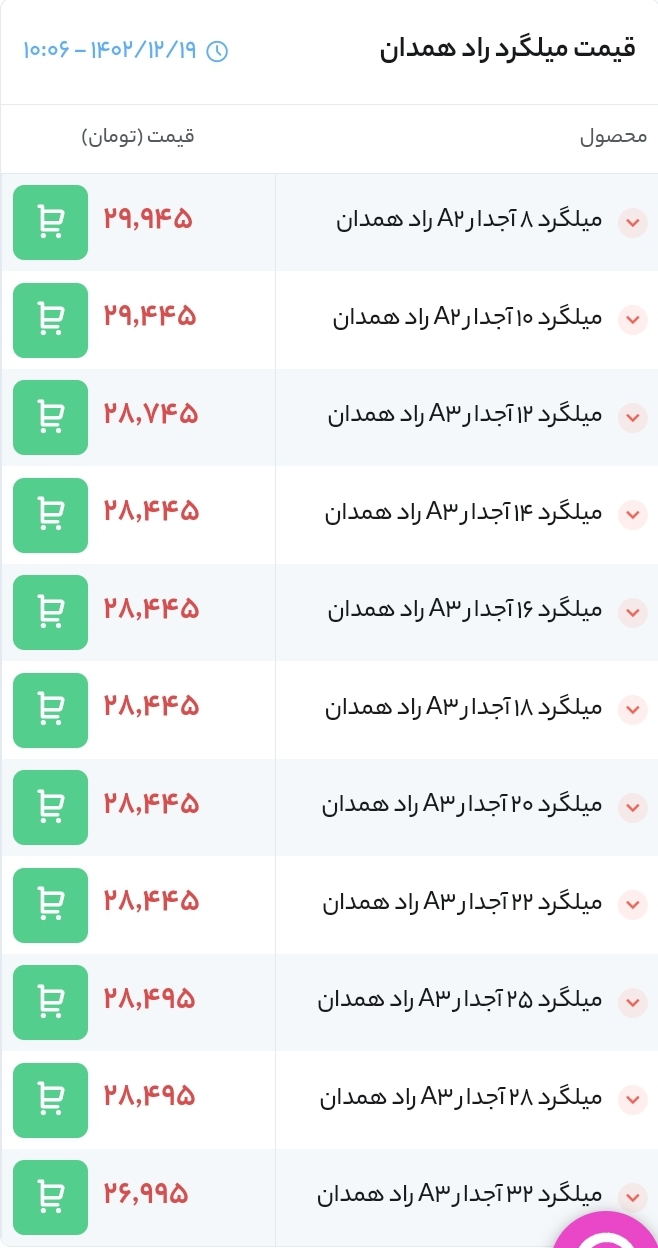
Task: Add میلگرد 10 آجدار A2 to cart
Action: point(50,320)
